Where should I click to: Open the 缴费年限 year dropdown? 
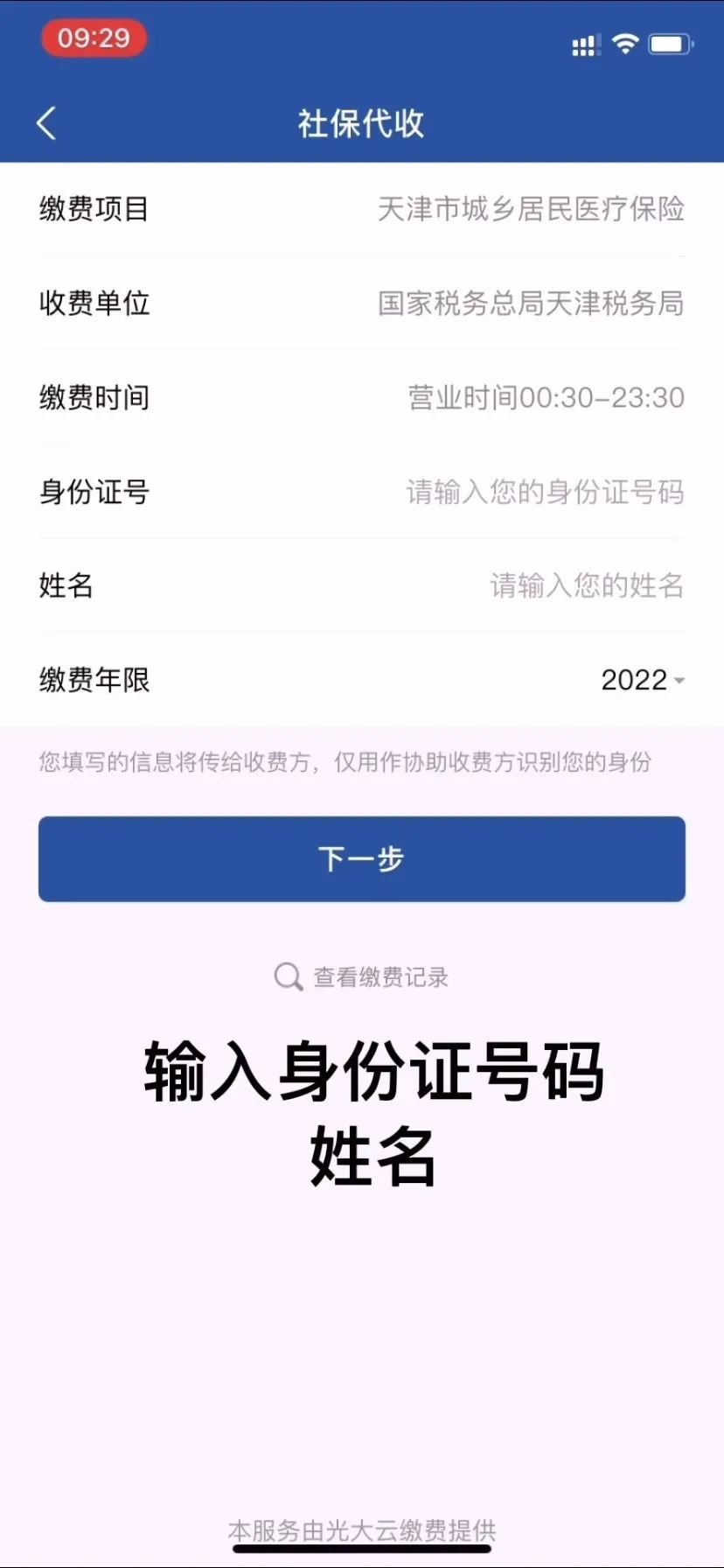click(643, 680)
